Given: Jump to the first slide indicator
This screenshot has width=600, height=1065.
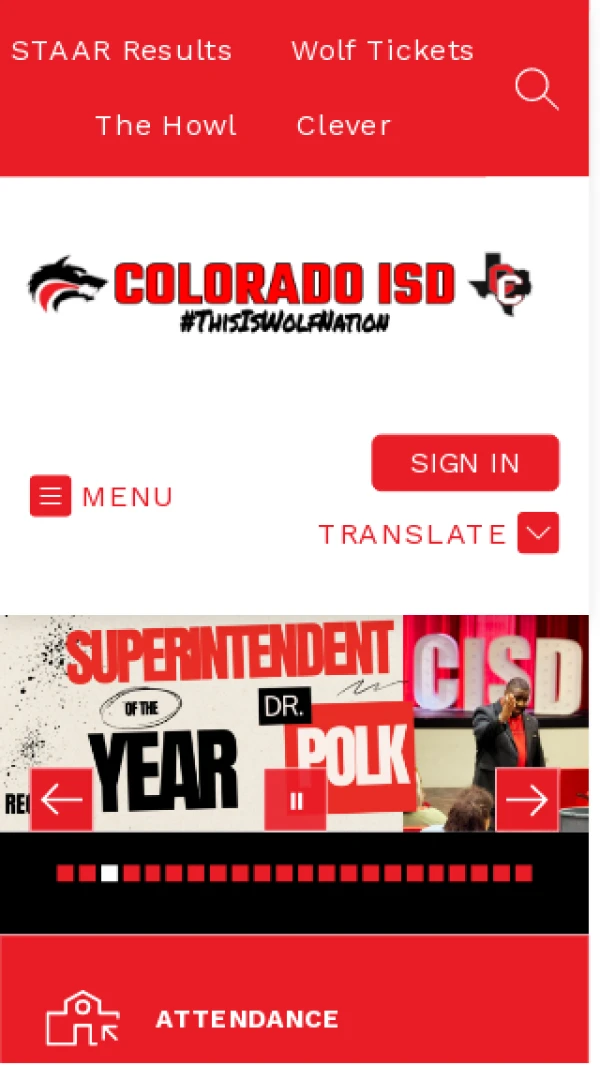Looking at the screenshot, I should (x=65, y=873).
